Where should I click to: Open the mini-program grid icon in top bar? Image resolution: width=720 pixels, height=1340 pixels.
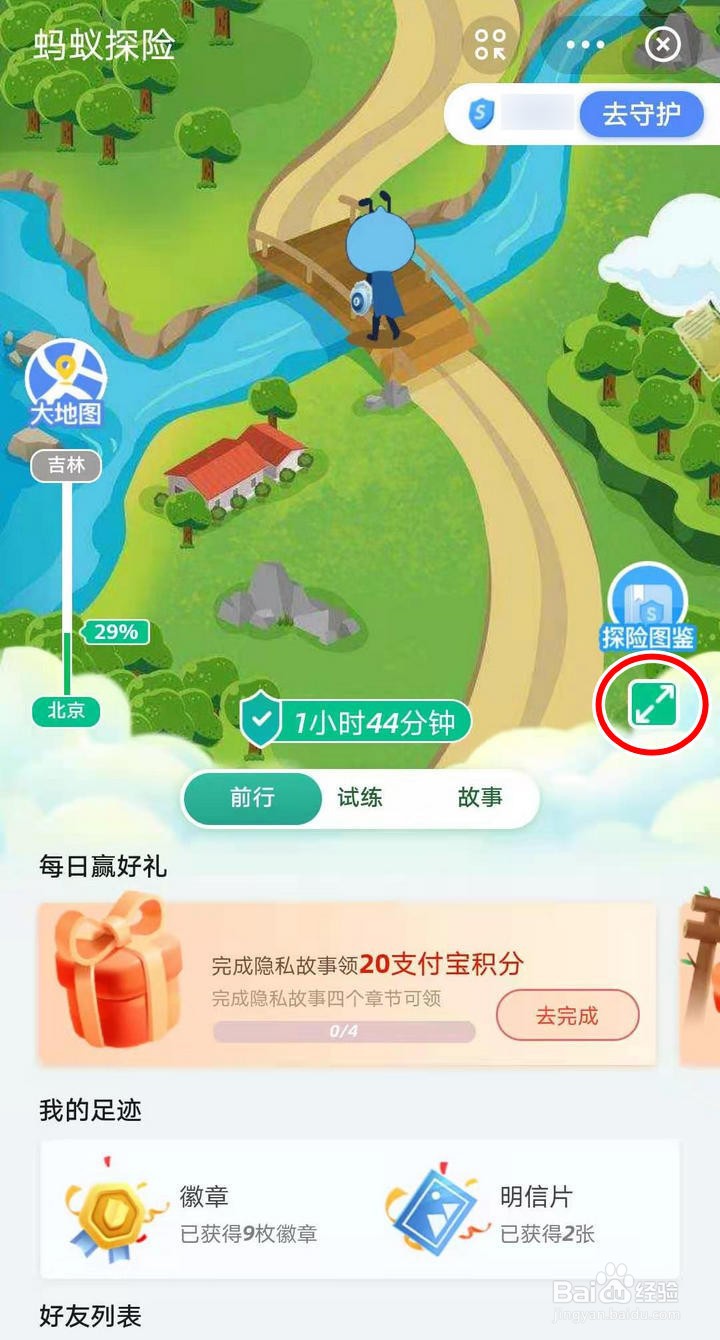pyautogui.click(x=489, y=45)
